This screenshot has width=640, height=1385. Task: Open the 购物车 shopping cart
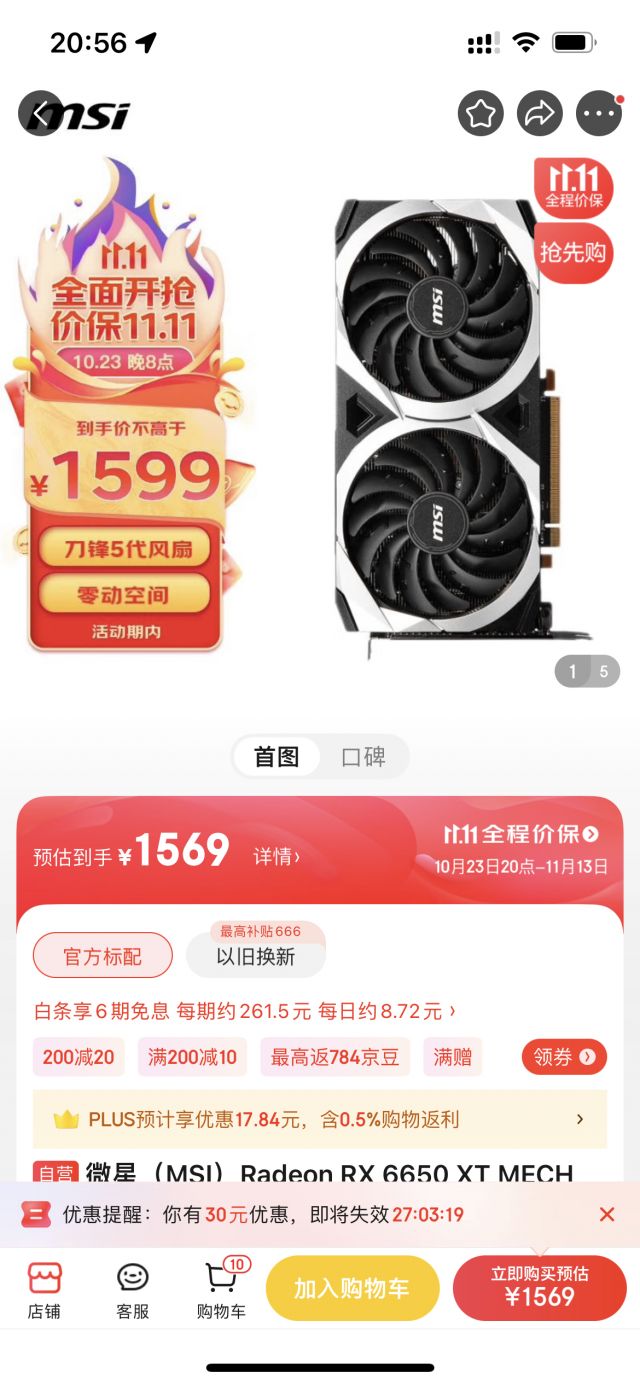pyautogui.click(x=222, y=1291)
